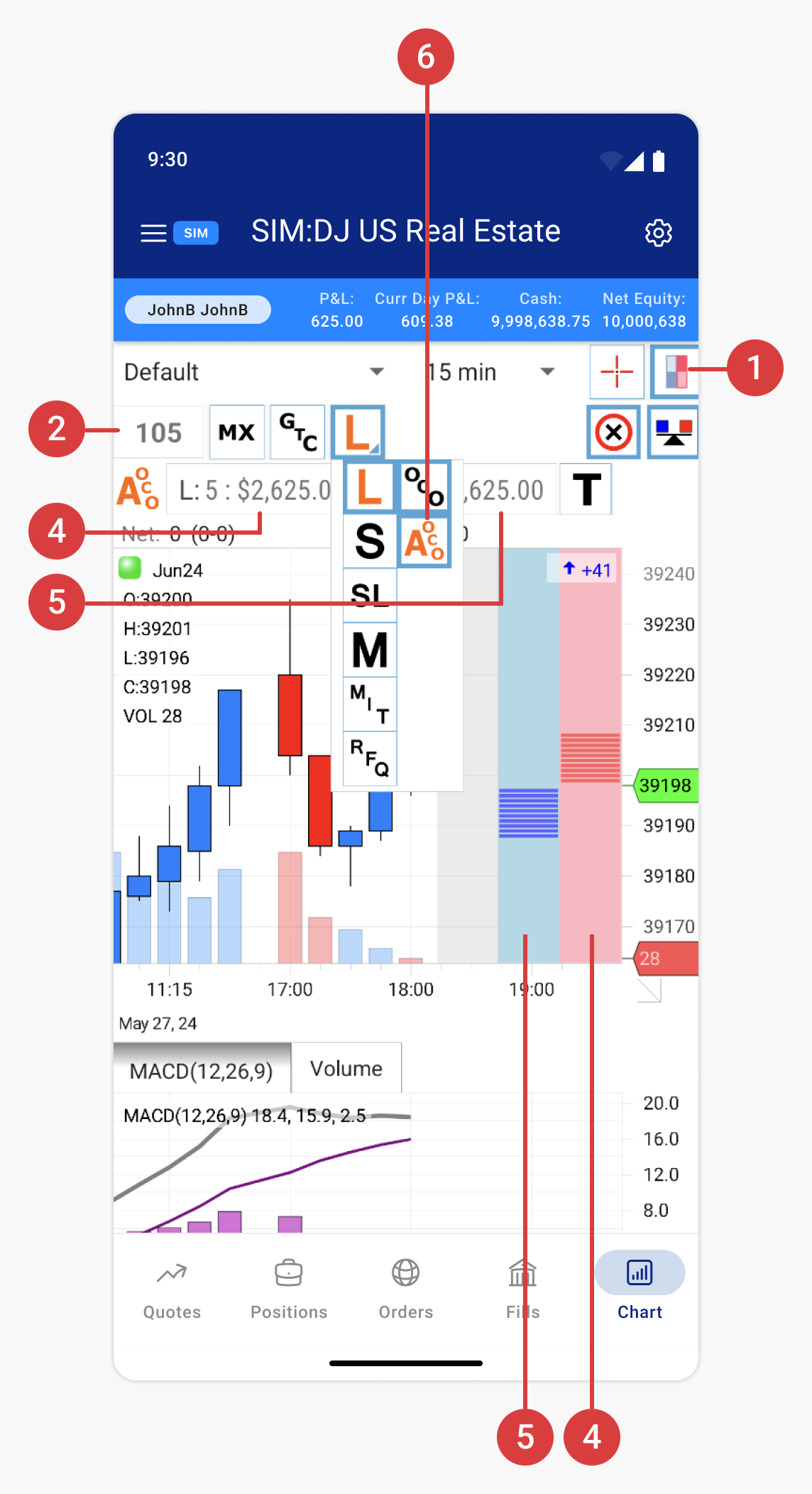This screenshot has width=812, height=1494.
Task: Switch to the MACD(12,26,9) tab
Action: [x=202, y=1067]
